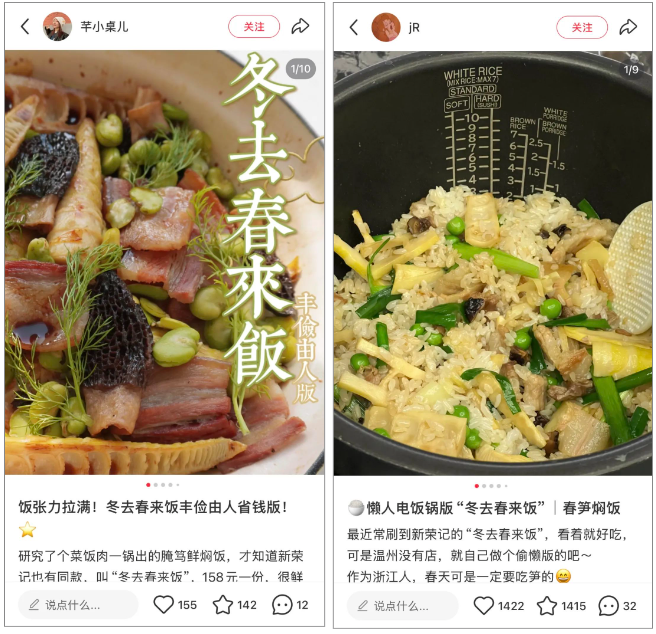Viewport: 656px width, 634px height.
Task: Go back from 芊小桌儿's post
Action: [x=25, y=27]
